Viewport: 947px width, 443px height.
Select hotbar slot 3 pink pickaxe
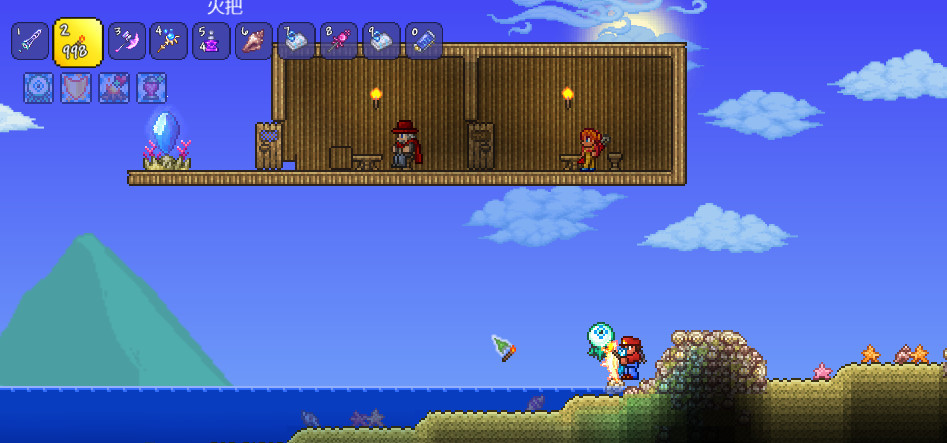tap(127, 42)
